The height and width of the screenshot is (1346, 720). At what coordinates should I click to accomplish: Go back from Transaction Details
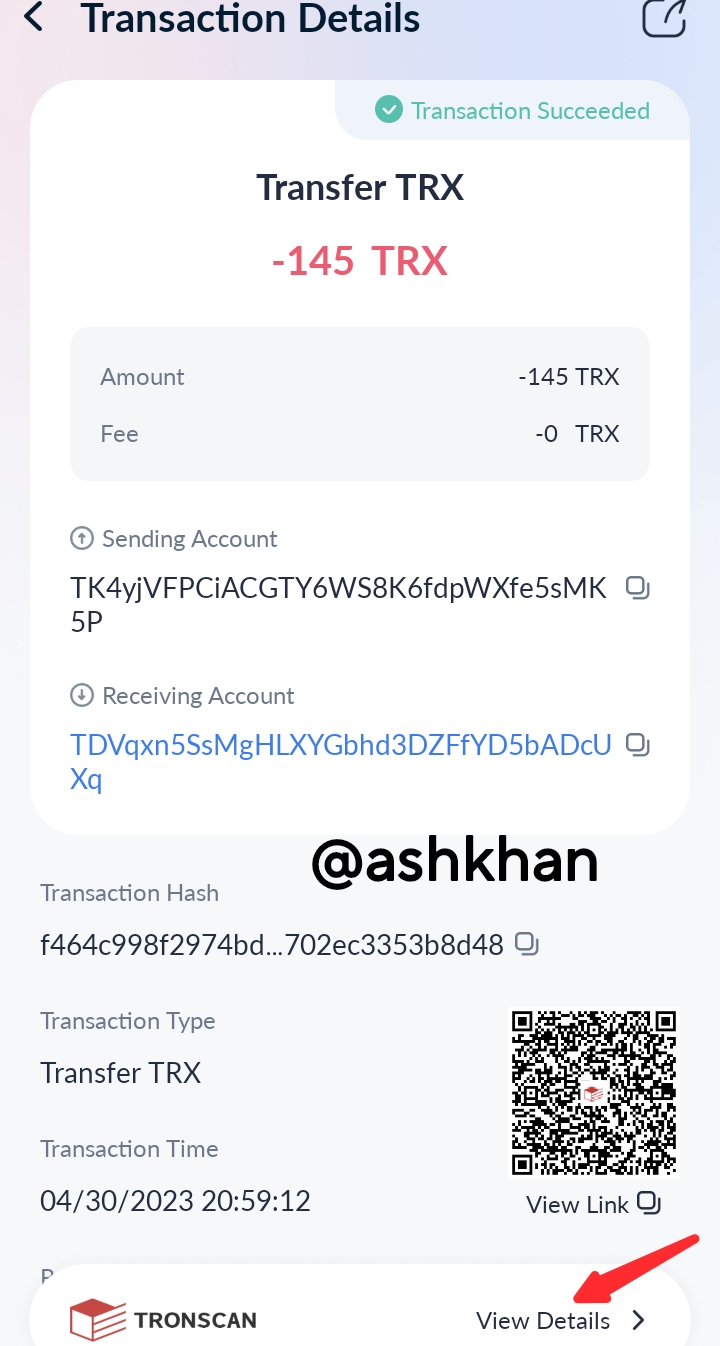[x=34, y=17]
